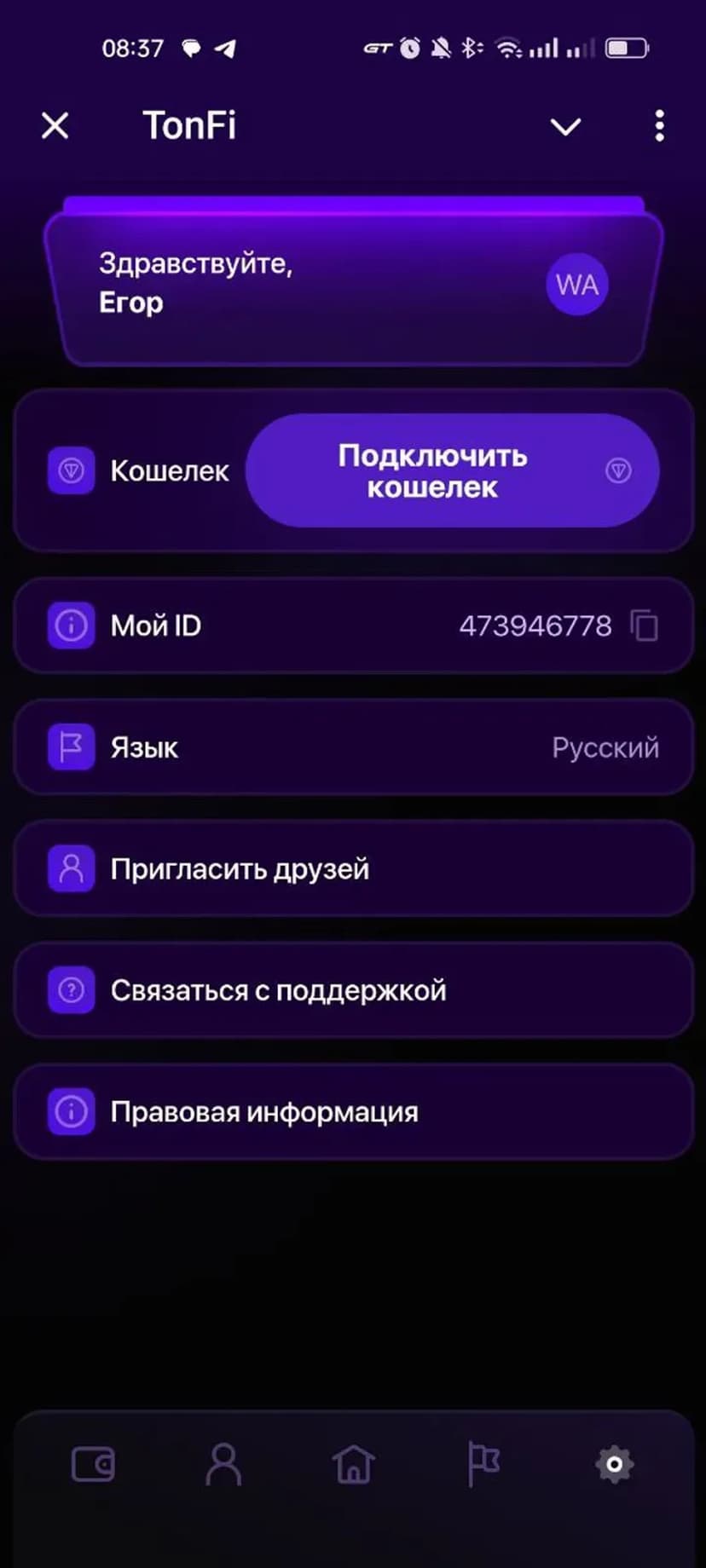Tap the WA profile avatar
This screenshot has height=1568, width=706.
pos(577,285)
